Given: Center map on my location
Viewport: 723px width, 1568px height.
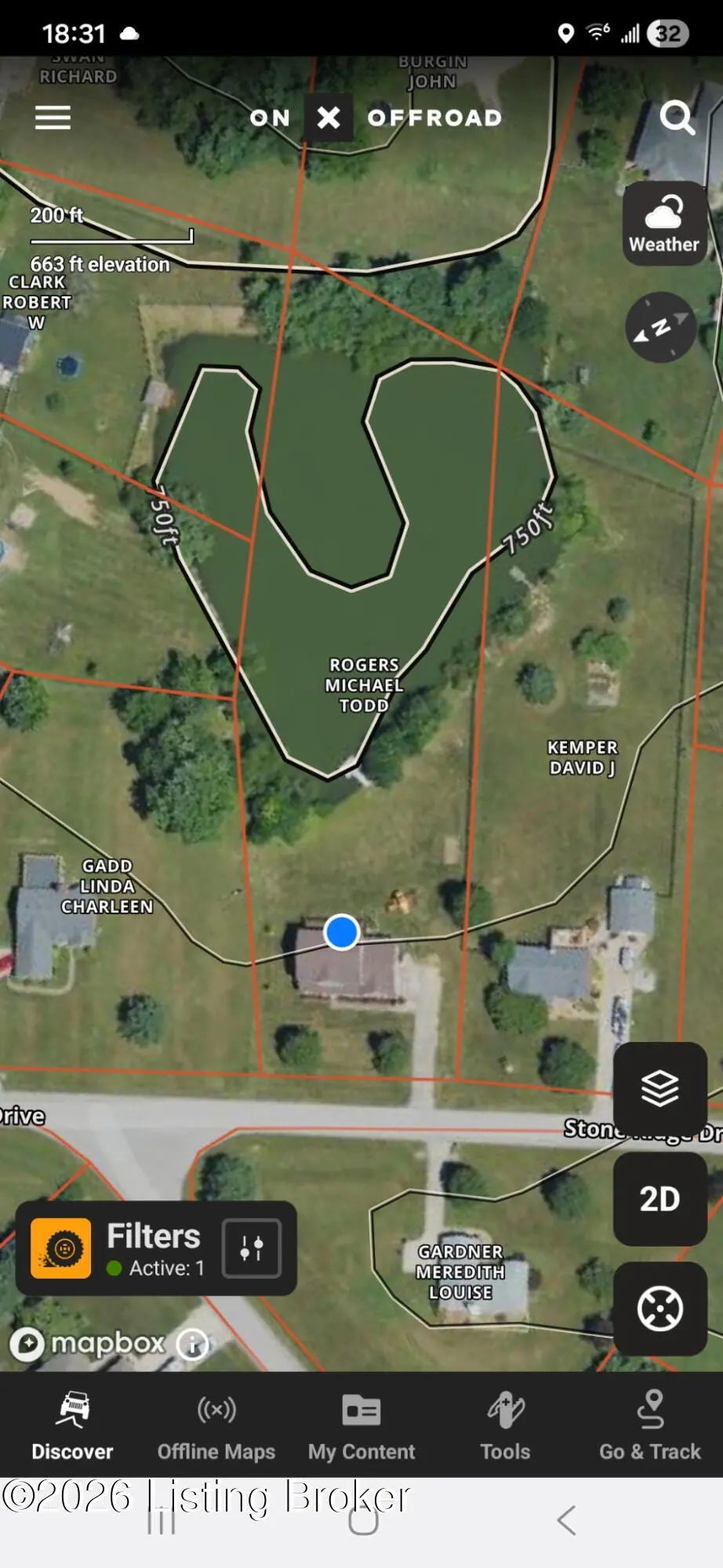Looking at the screenshot, I should point(660,1308).
